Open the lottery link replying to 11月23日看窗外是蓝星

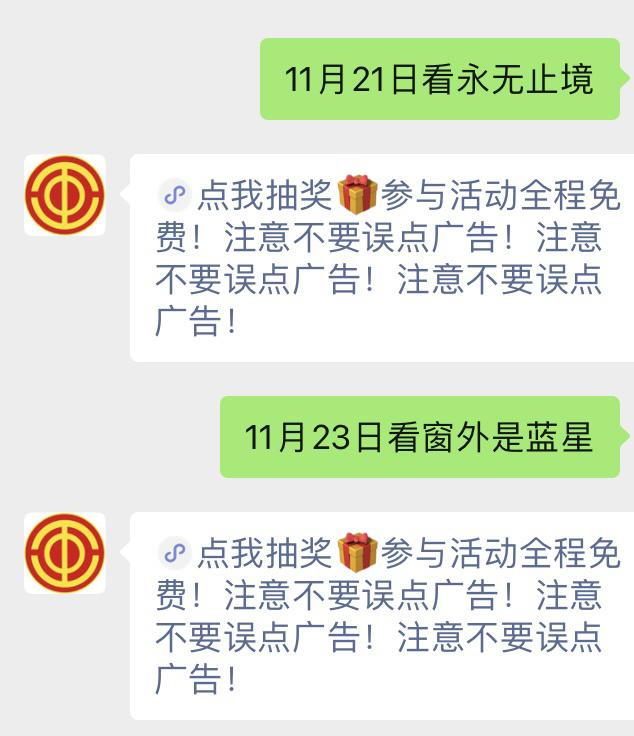[x=266, y=552]
